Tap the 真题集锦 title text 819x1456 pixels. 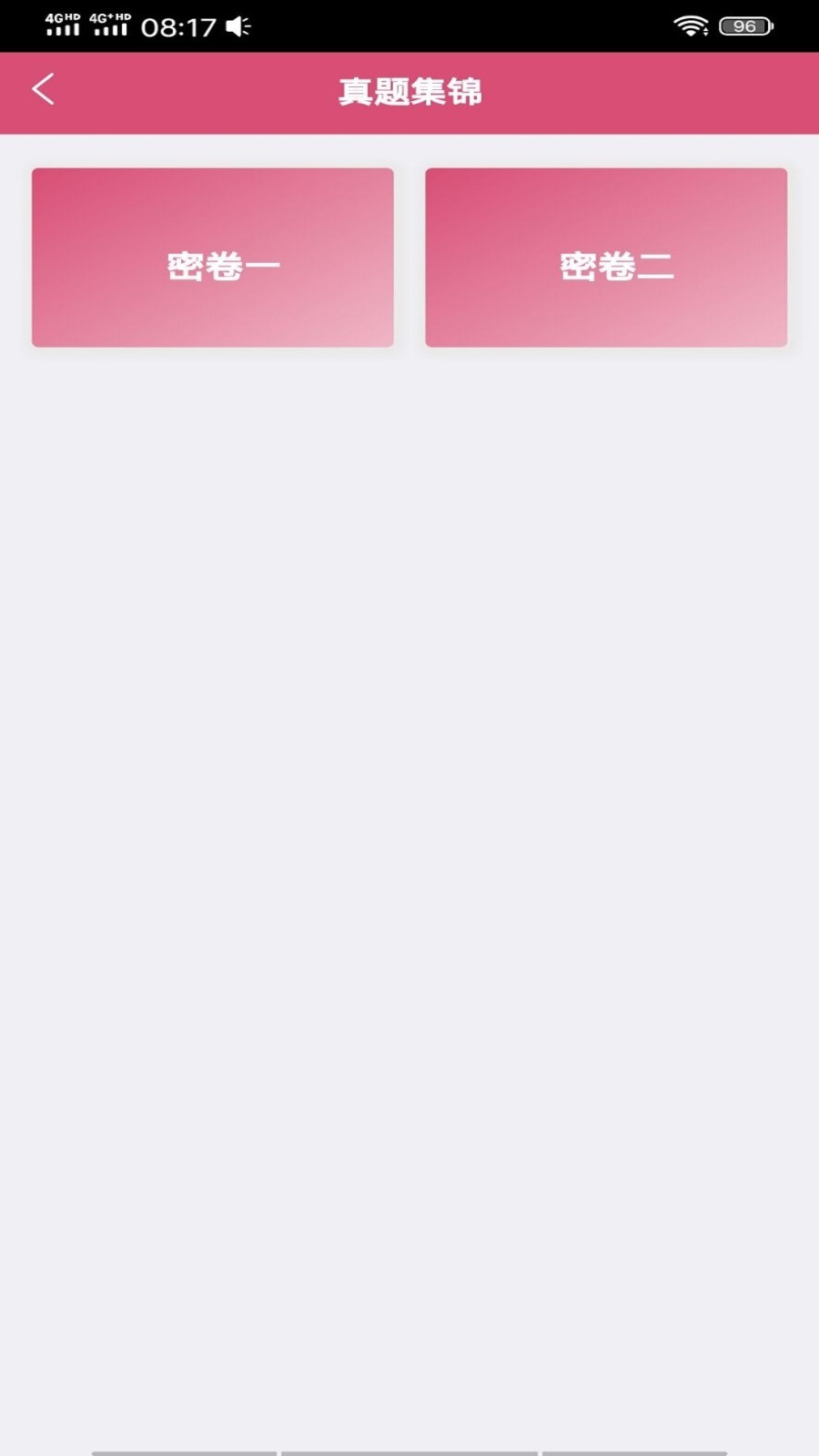409,91
